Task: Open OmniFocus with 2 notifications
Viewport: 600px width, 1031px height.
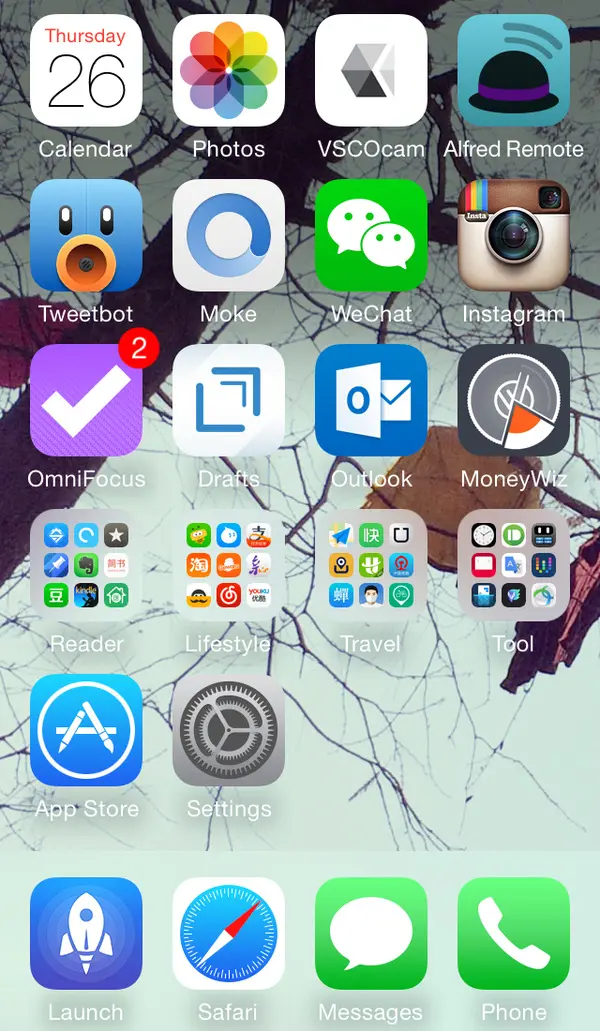Action: point(86,400)
